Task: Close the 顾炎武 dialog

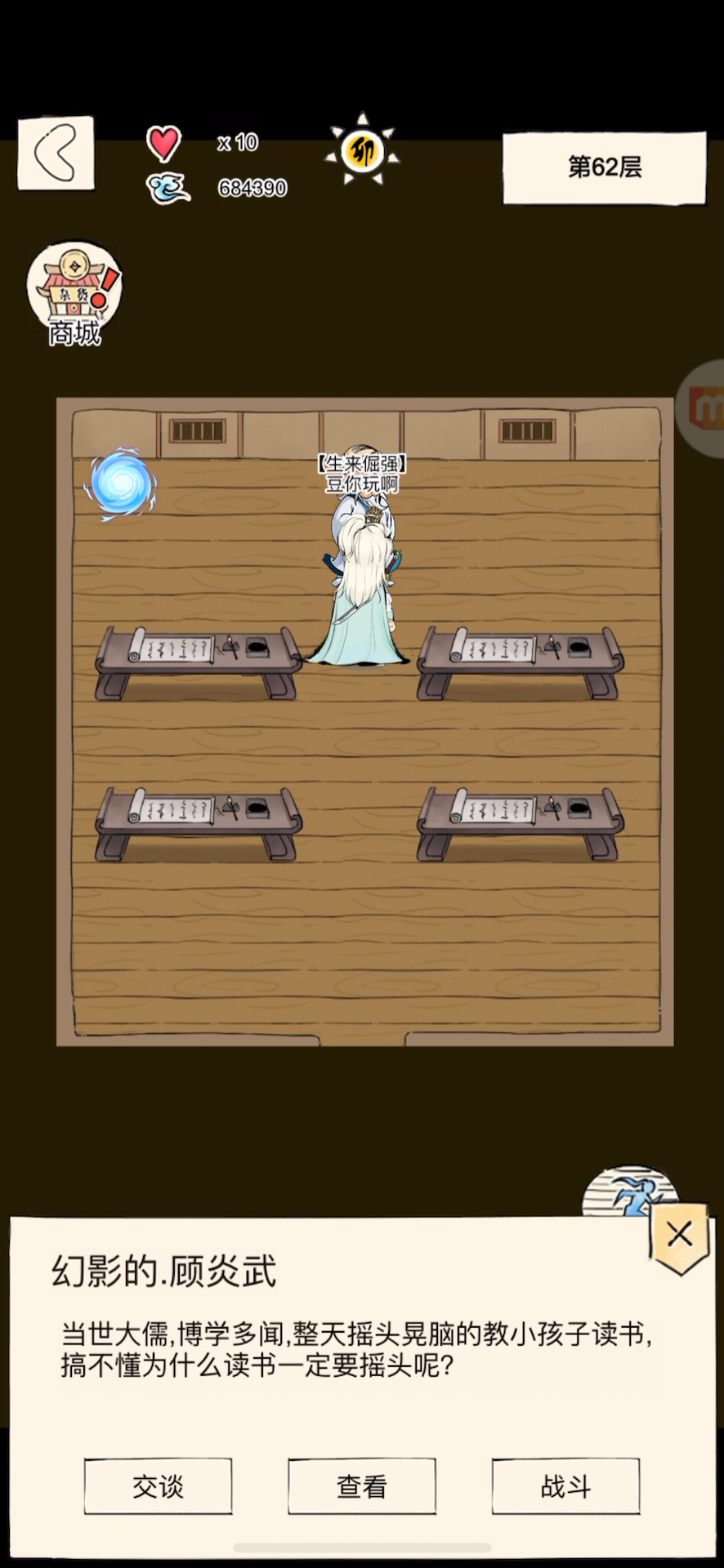Action: point(679,1235)
